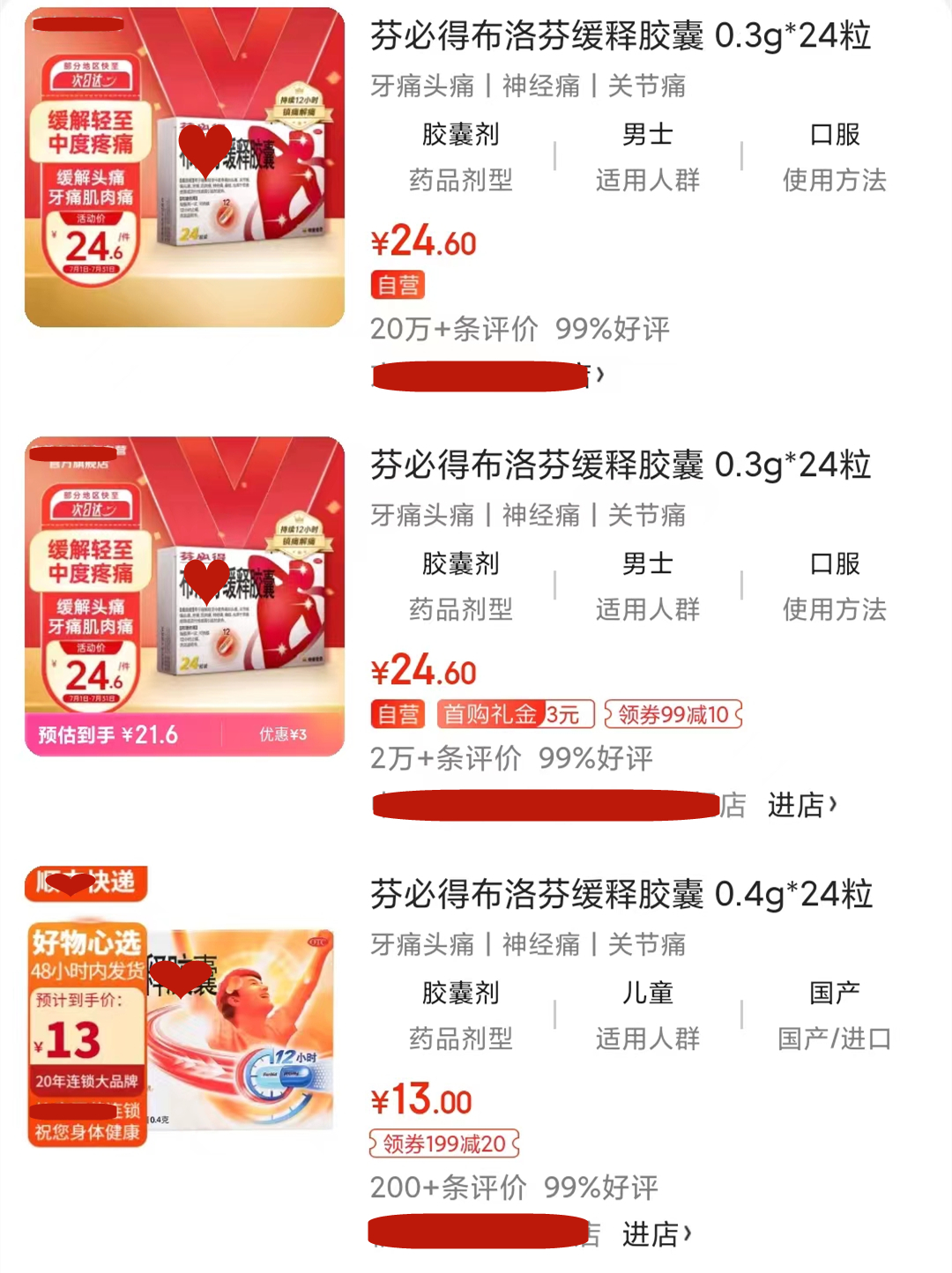This screenshot has height=1273, width=952.
Task: Click the 首购礼金3元 badge
Action: 515,714
